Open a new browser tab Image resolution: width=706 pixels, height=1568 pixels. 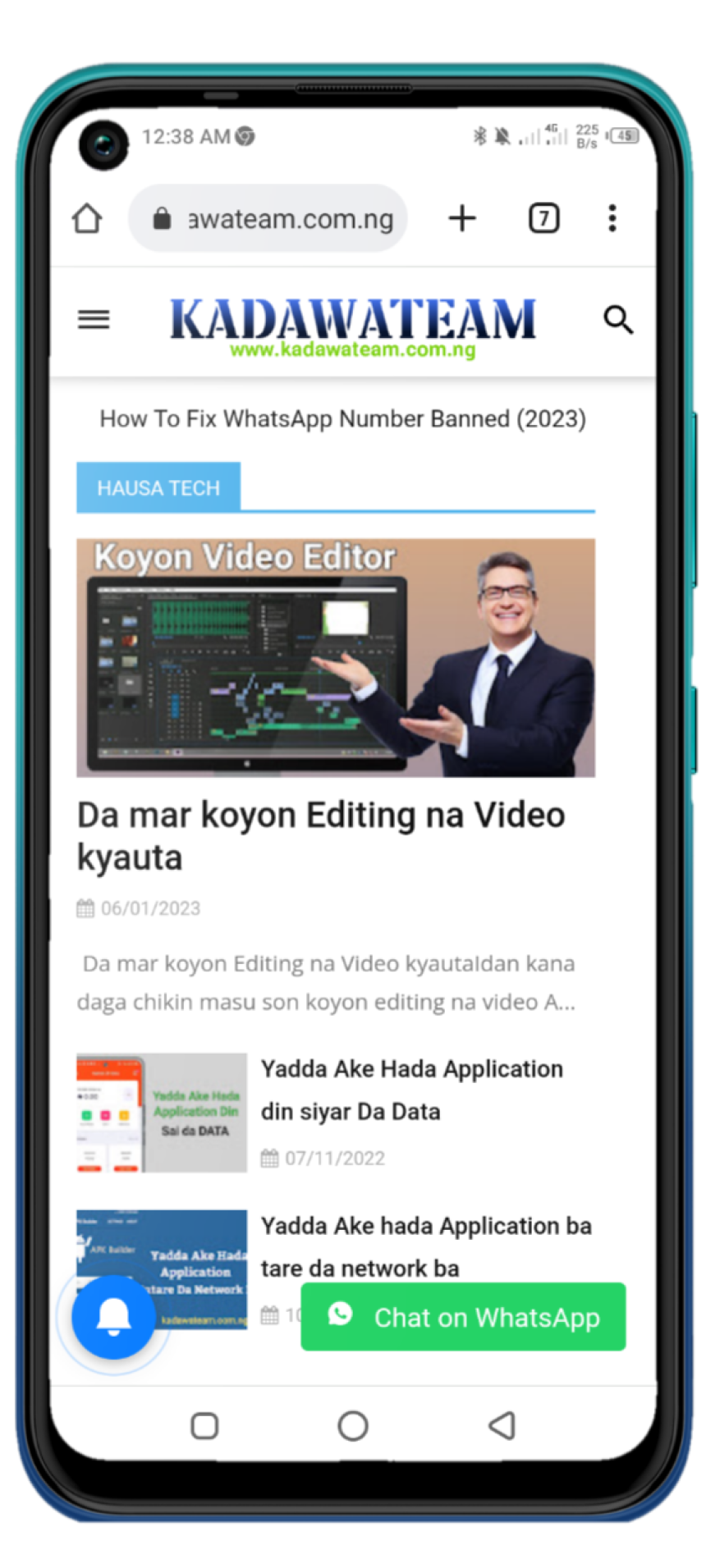pyautogui.click(x=462, y=218)
